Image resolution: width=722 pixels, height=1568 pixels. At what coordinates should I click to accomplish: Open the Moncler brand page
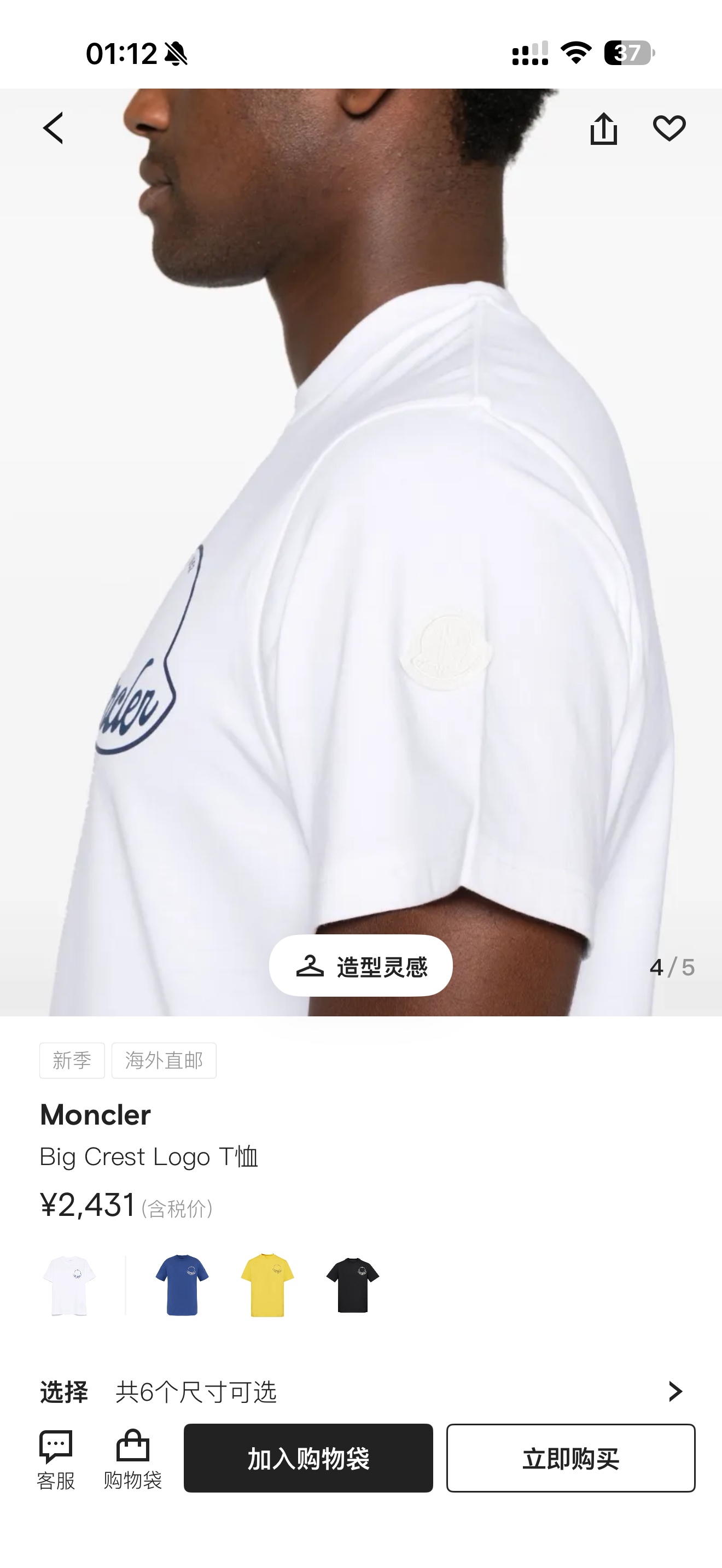[x=96, y=1115]
